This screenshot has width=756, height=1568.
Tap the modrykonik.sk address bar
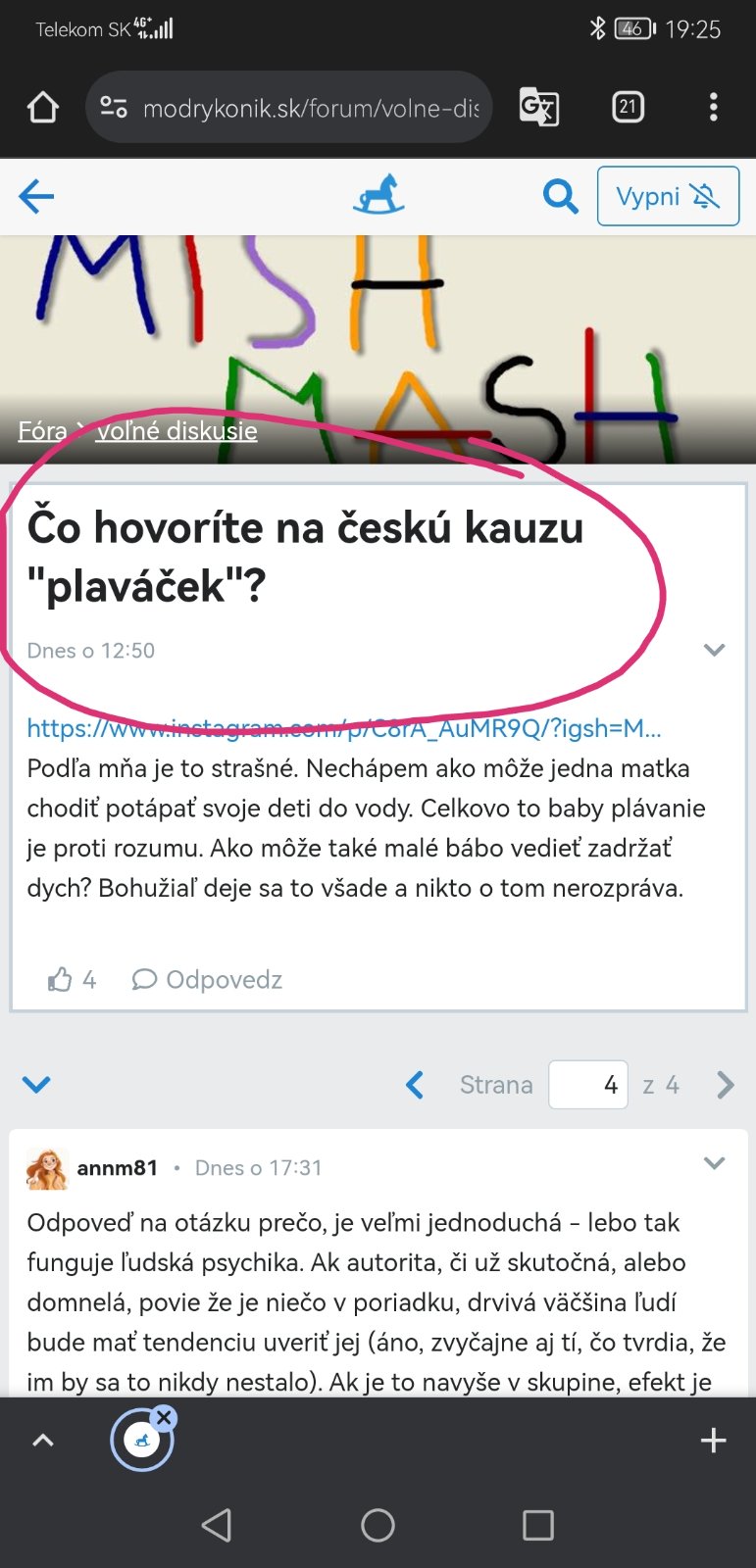tap(294, 108)
